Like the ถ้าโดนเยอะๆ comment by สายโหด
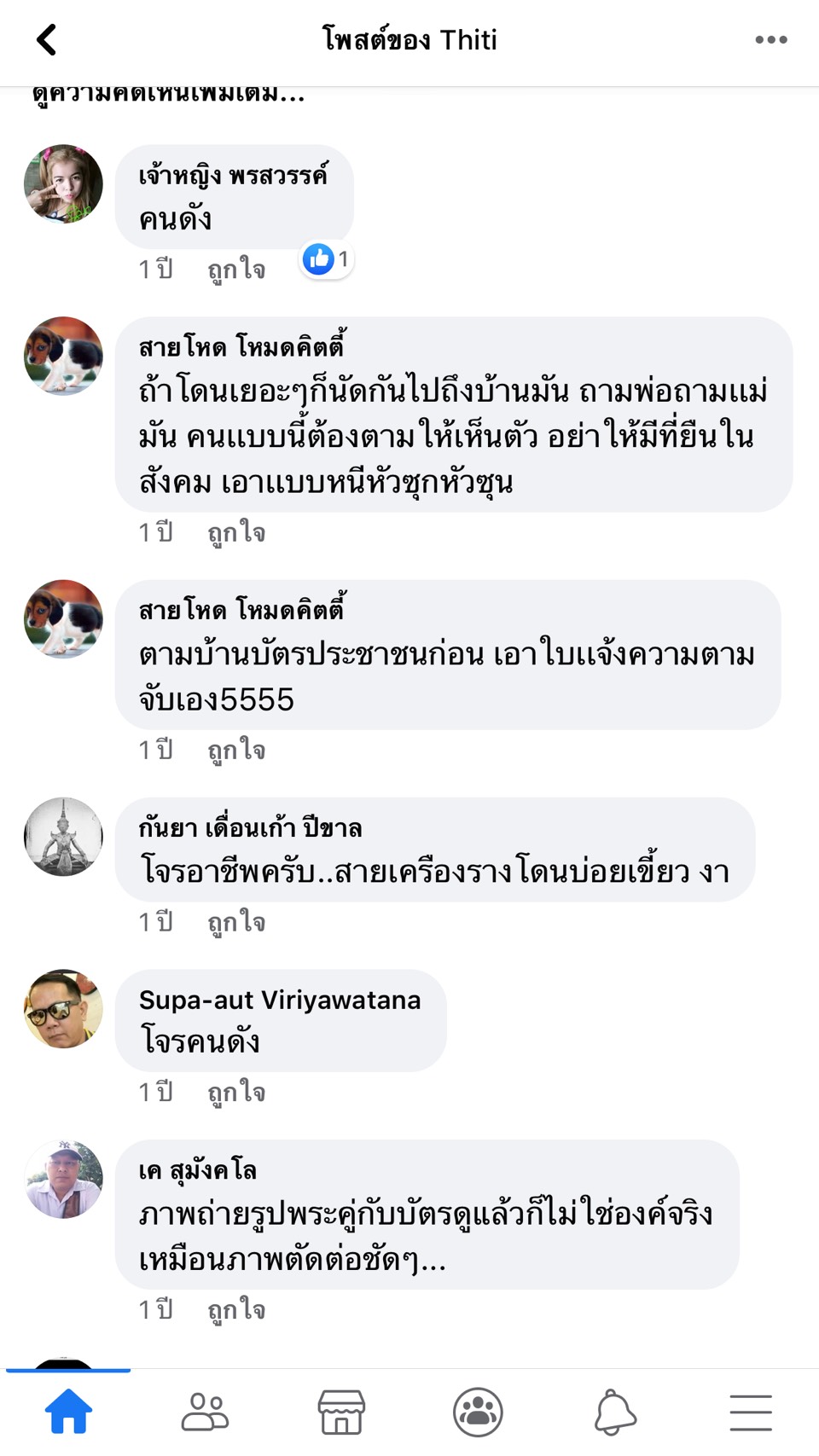This screenshot has height=1456, width=819. pyautogui.click(x=236, y=532)
